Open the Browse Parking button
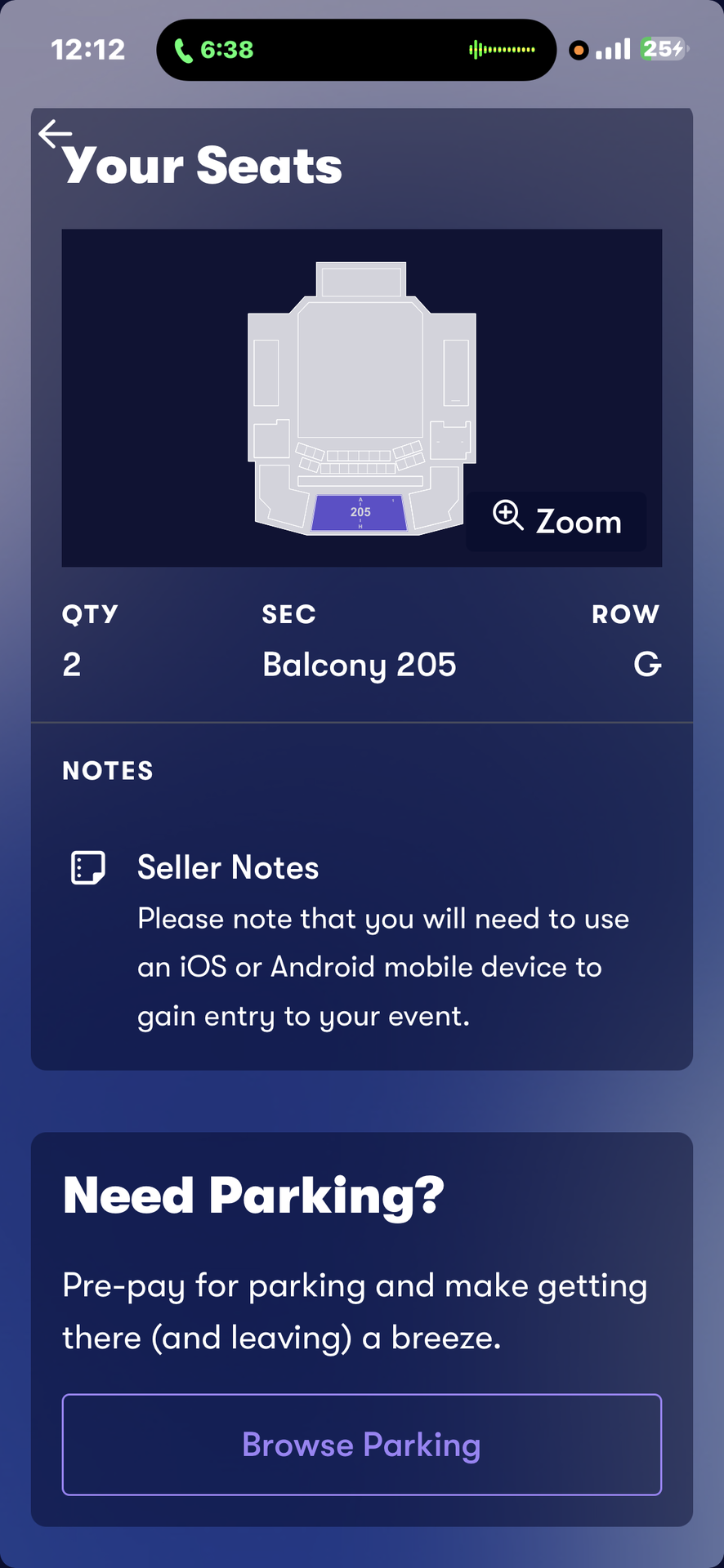 pyautogui.click(x=362, y=1444)
